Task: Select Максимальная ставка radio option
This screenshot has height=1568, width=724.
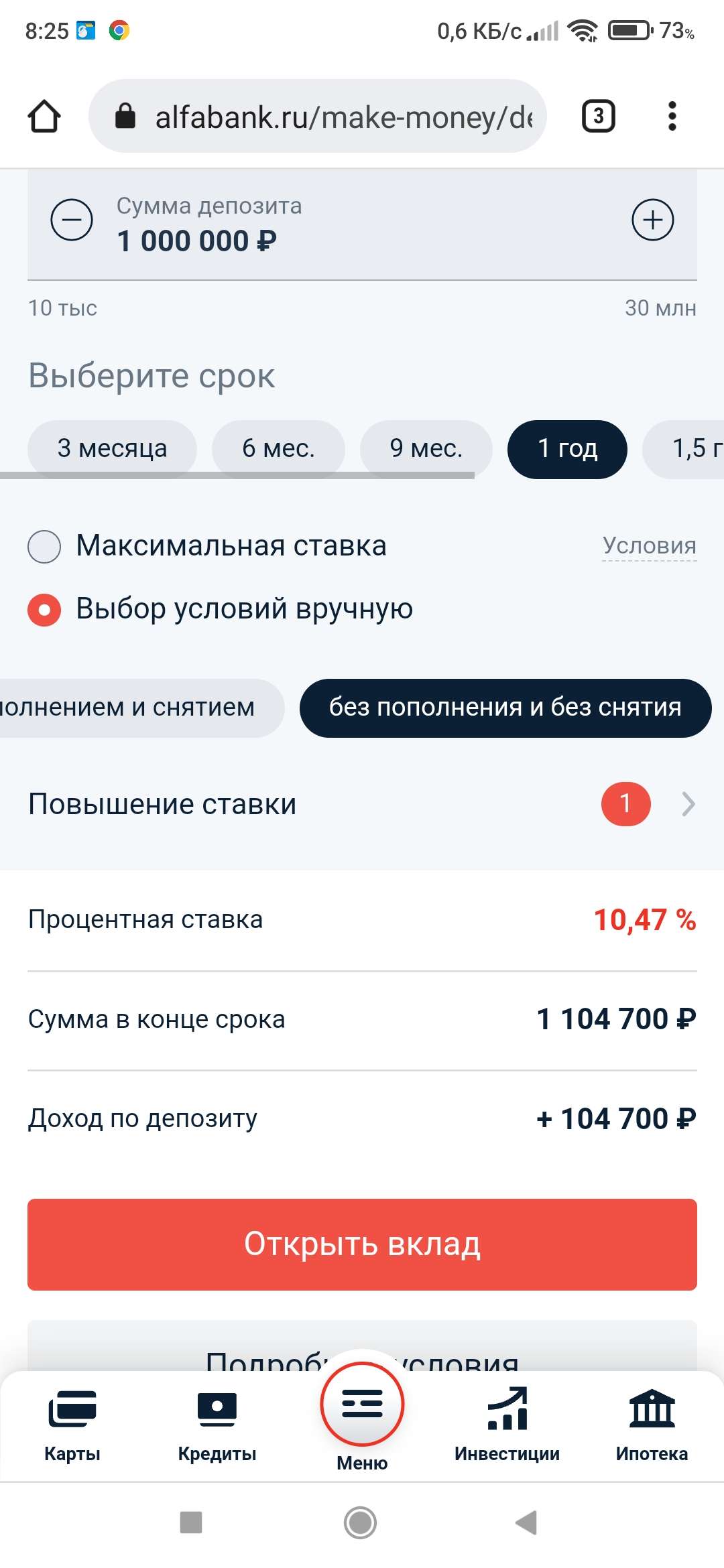Action: tap(44, 546)
